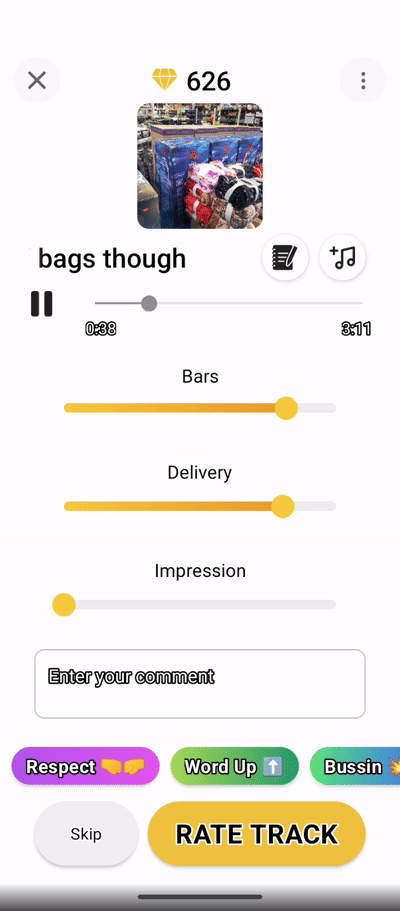Submit rating with RATE TRACK
This screenshot has width=400, height=911.
(256, 834)
